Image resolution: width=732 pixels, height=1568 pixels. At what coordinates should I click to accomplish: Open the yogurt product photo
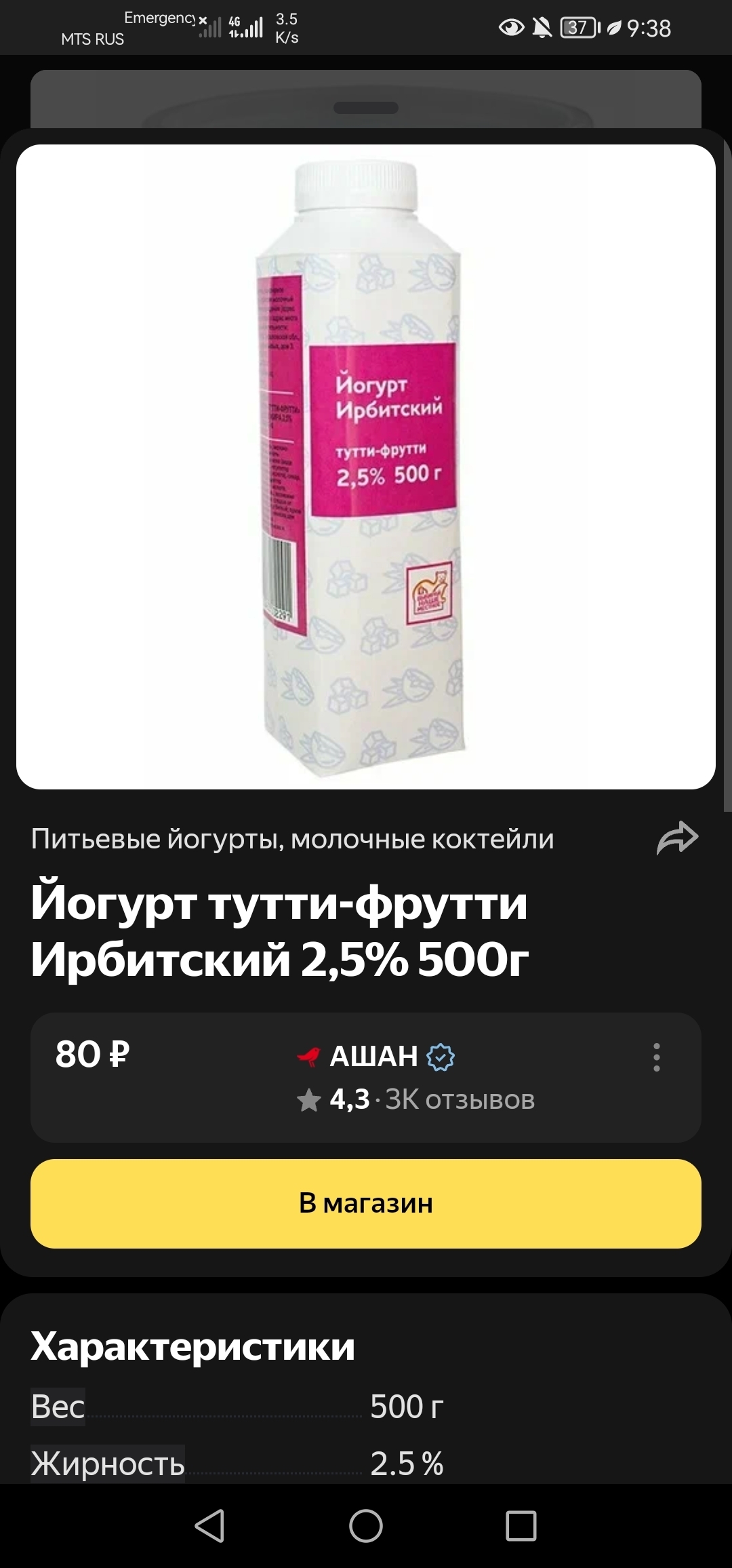(366, 467)
